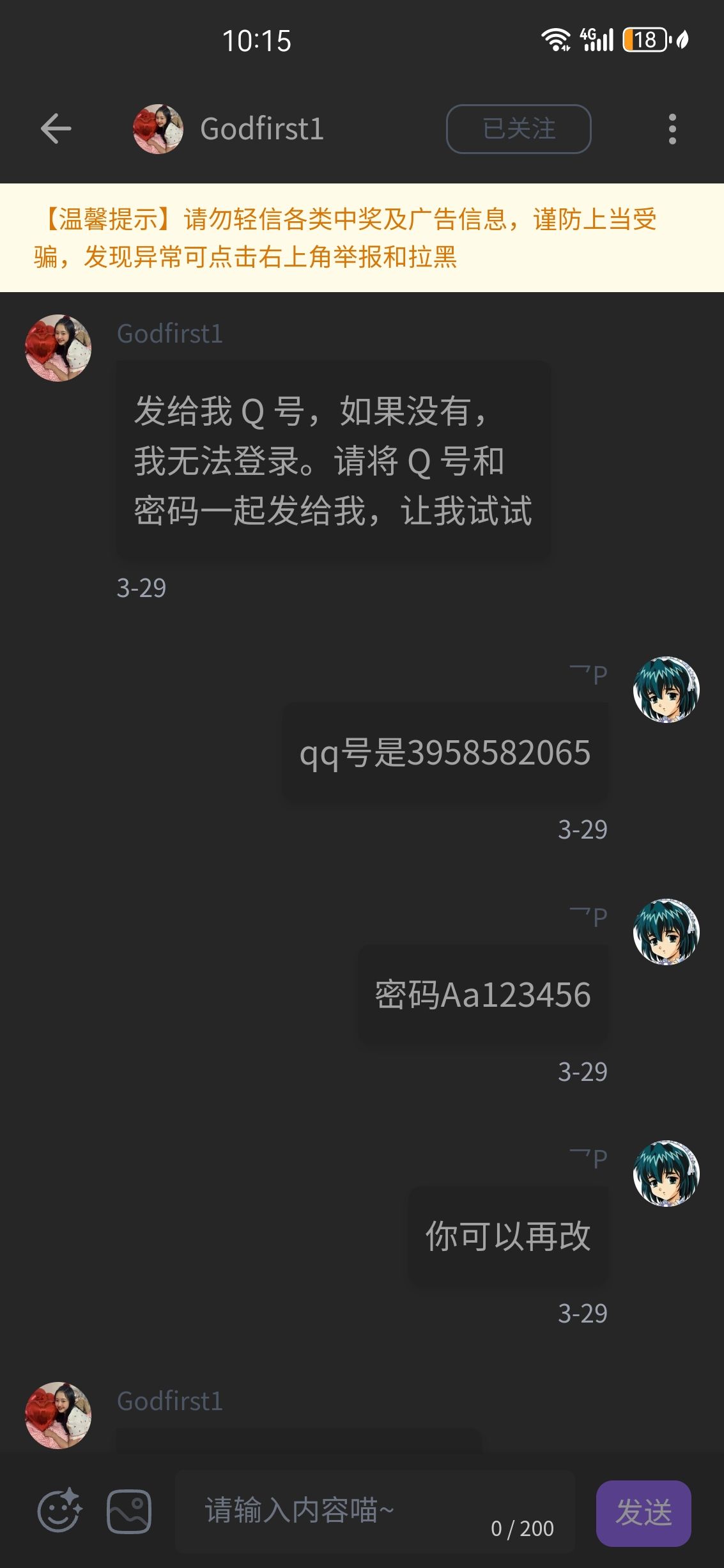Focus the 请输入内容喵~ message field
The height and width of the screenshot is (1568, 724).
[x=345, y=1511]
